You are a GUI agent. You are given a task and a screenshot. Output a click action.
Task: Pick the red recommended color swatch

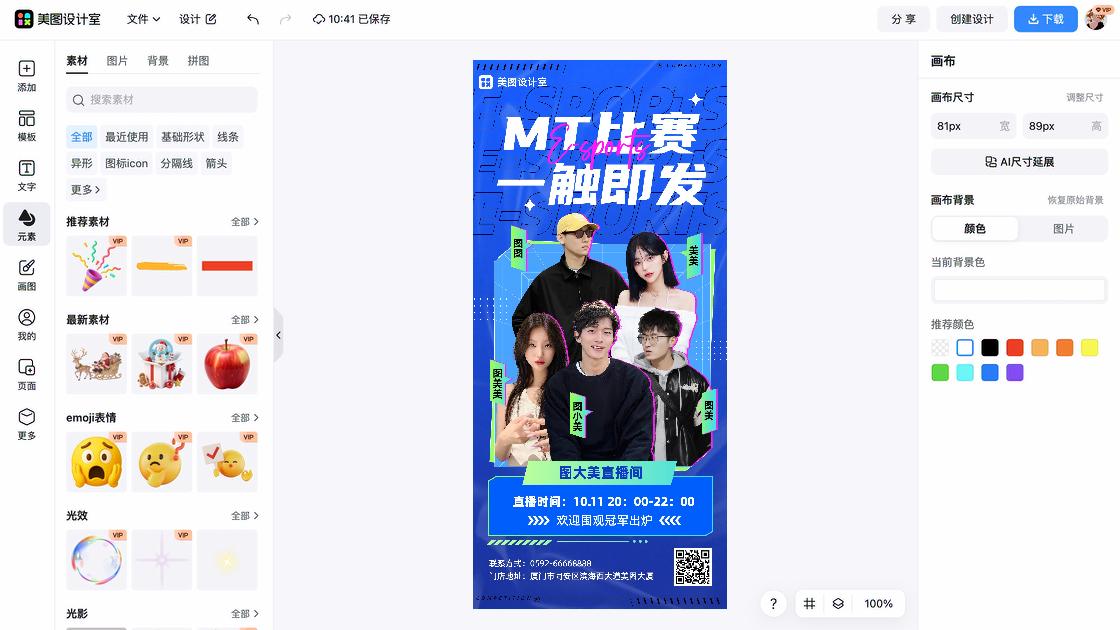(1014, 348)
